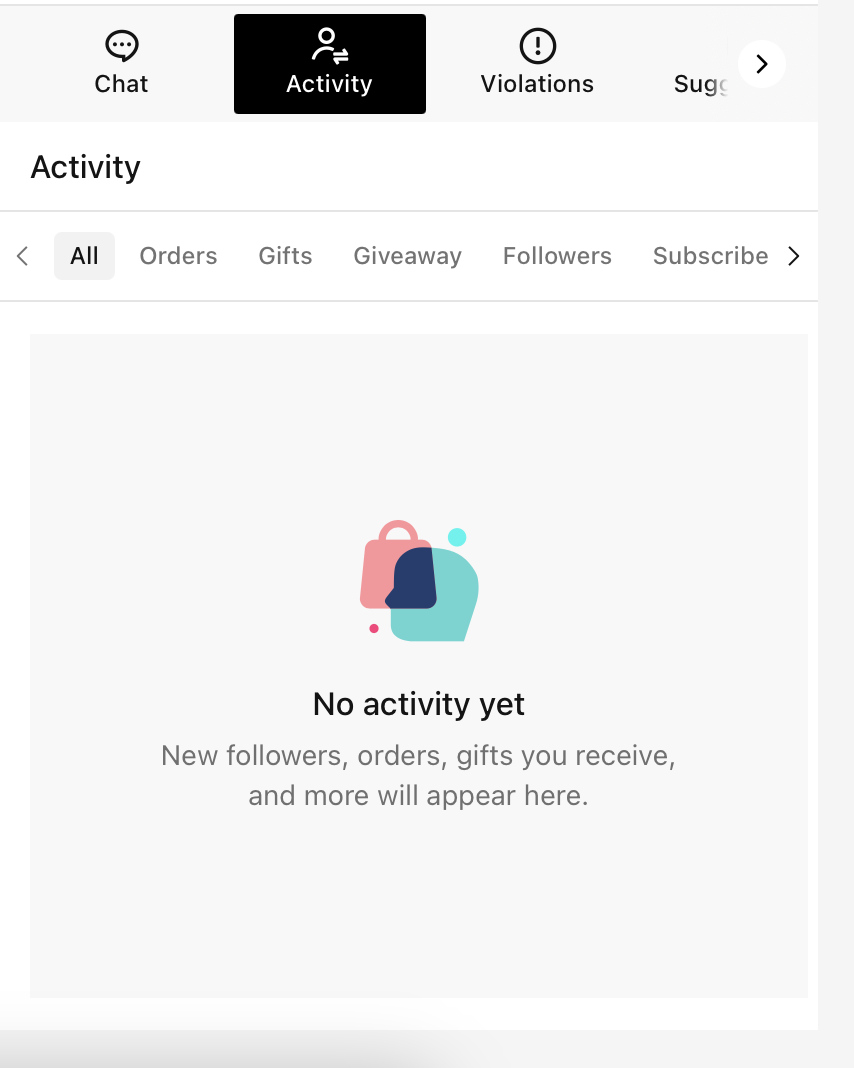Select the All activity filter
This screenshot has height=1068, width=854.
(84, 256)
